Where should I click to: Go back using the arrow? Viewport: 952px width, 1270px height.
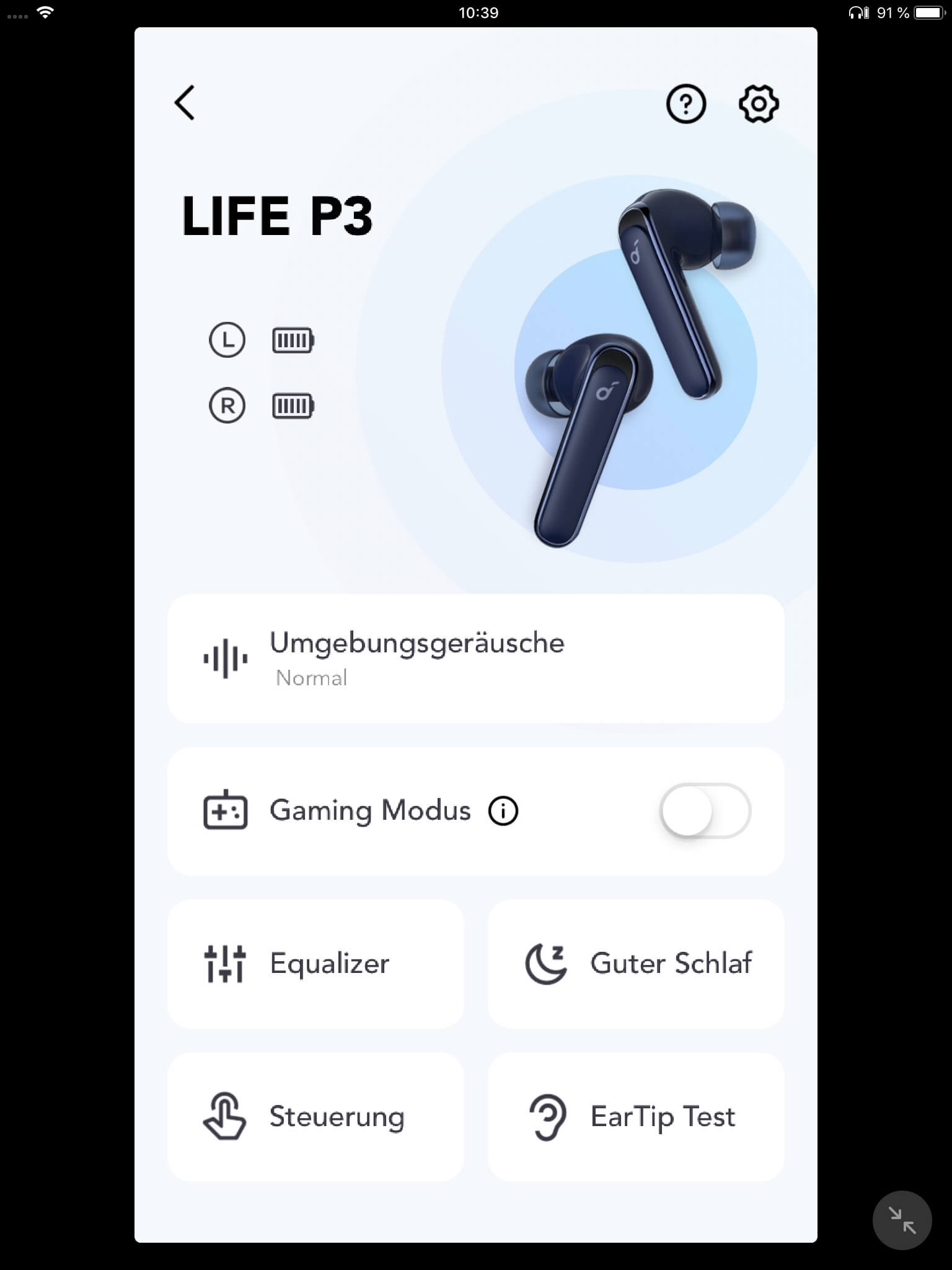pyautogui.click(x=185, y=103)
